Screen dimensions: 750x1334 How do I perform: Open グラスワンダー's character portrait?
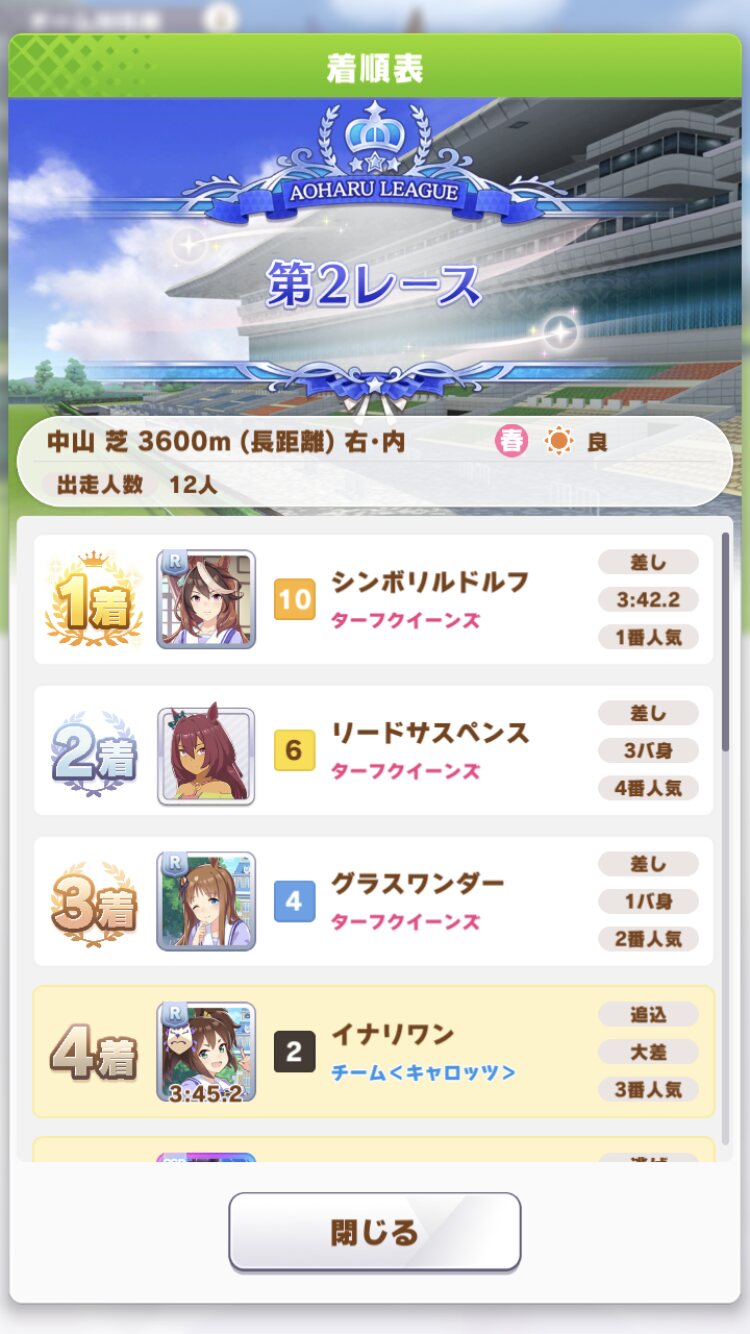click(x=206, y=901)
